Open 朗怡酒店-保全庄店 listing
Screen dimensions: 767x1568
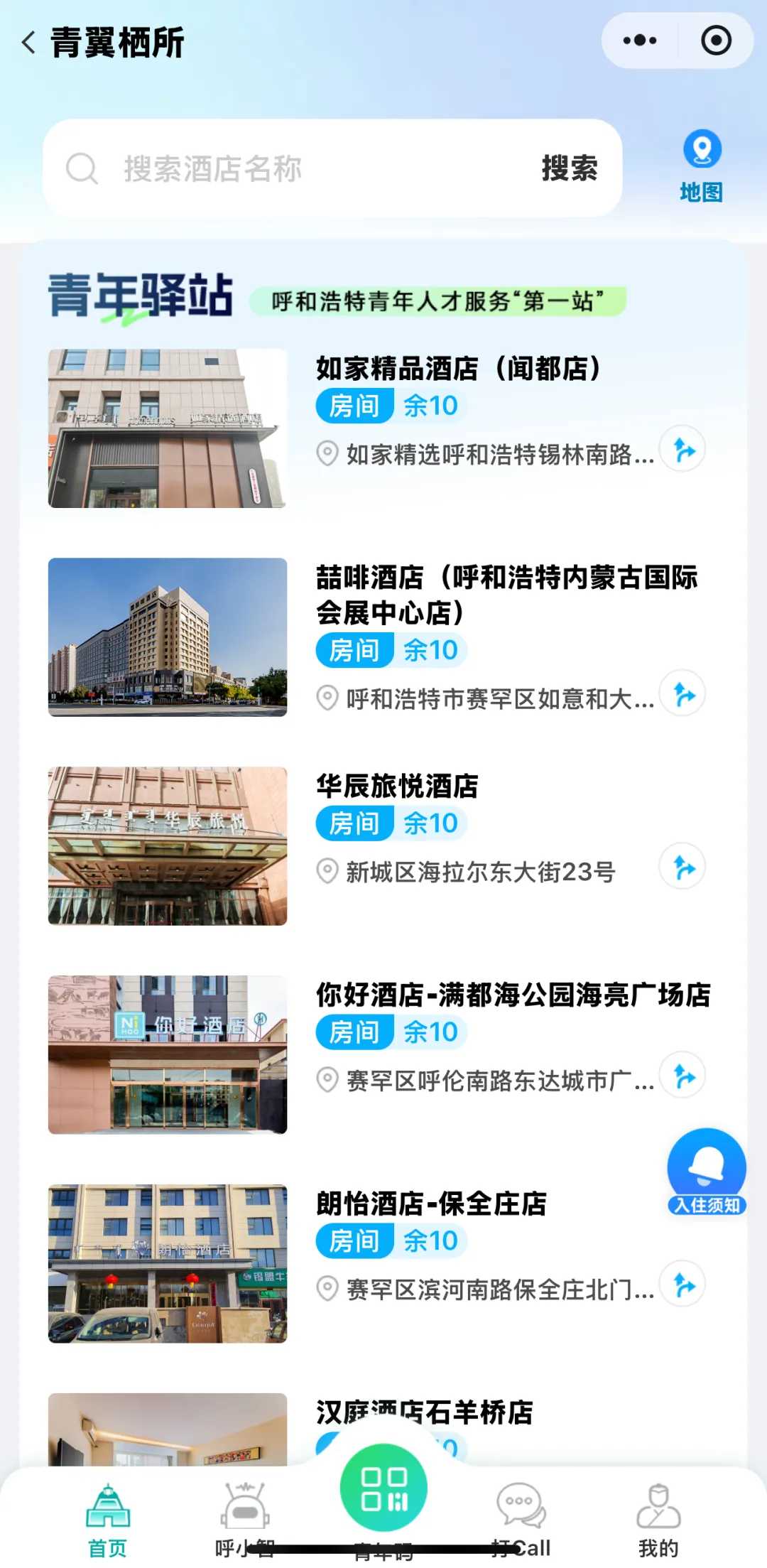pyautogui.click(x=432, y=1204)
